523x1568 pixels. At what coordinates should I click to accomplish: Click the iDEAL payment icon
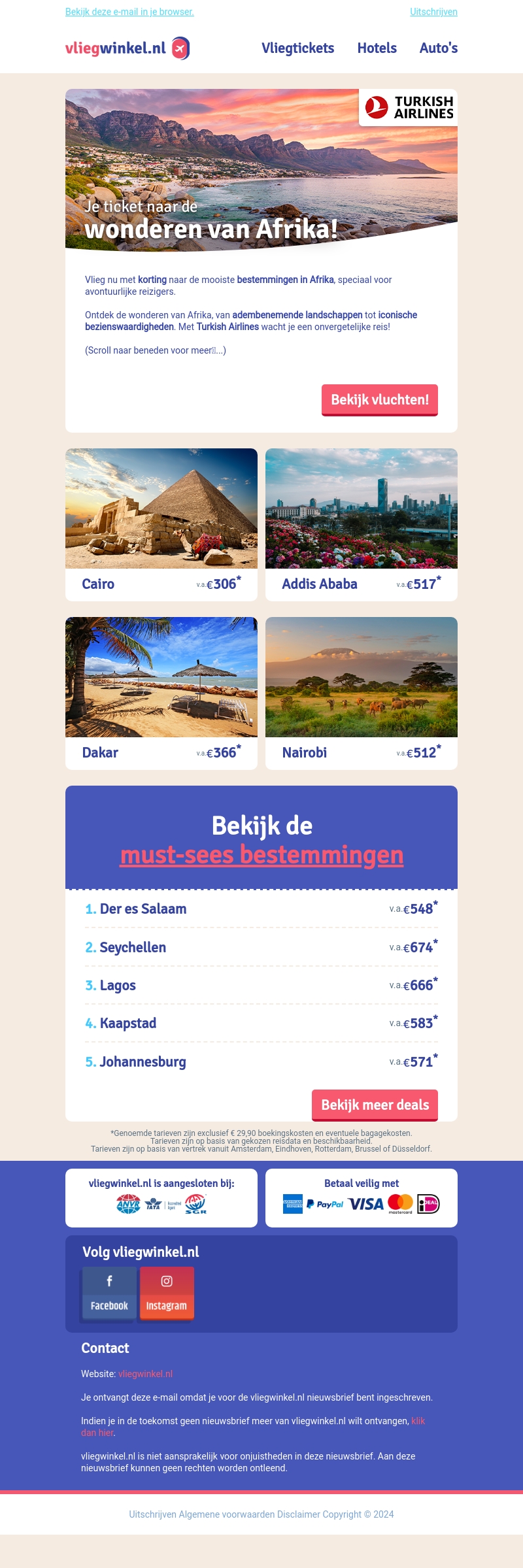pos(430,1203)
